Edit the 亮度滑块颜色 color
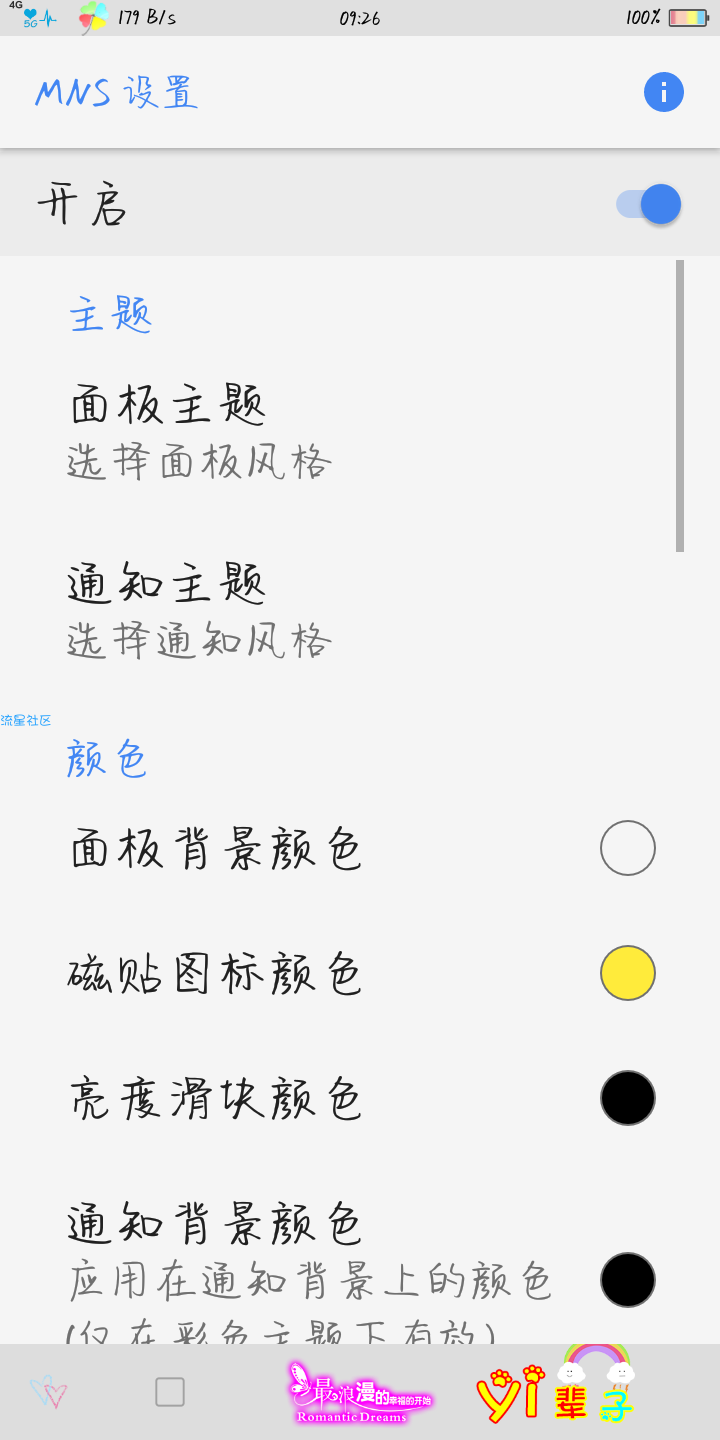 pos(627,1098)
